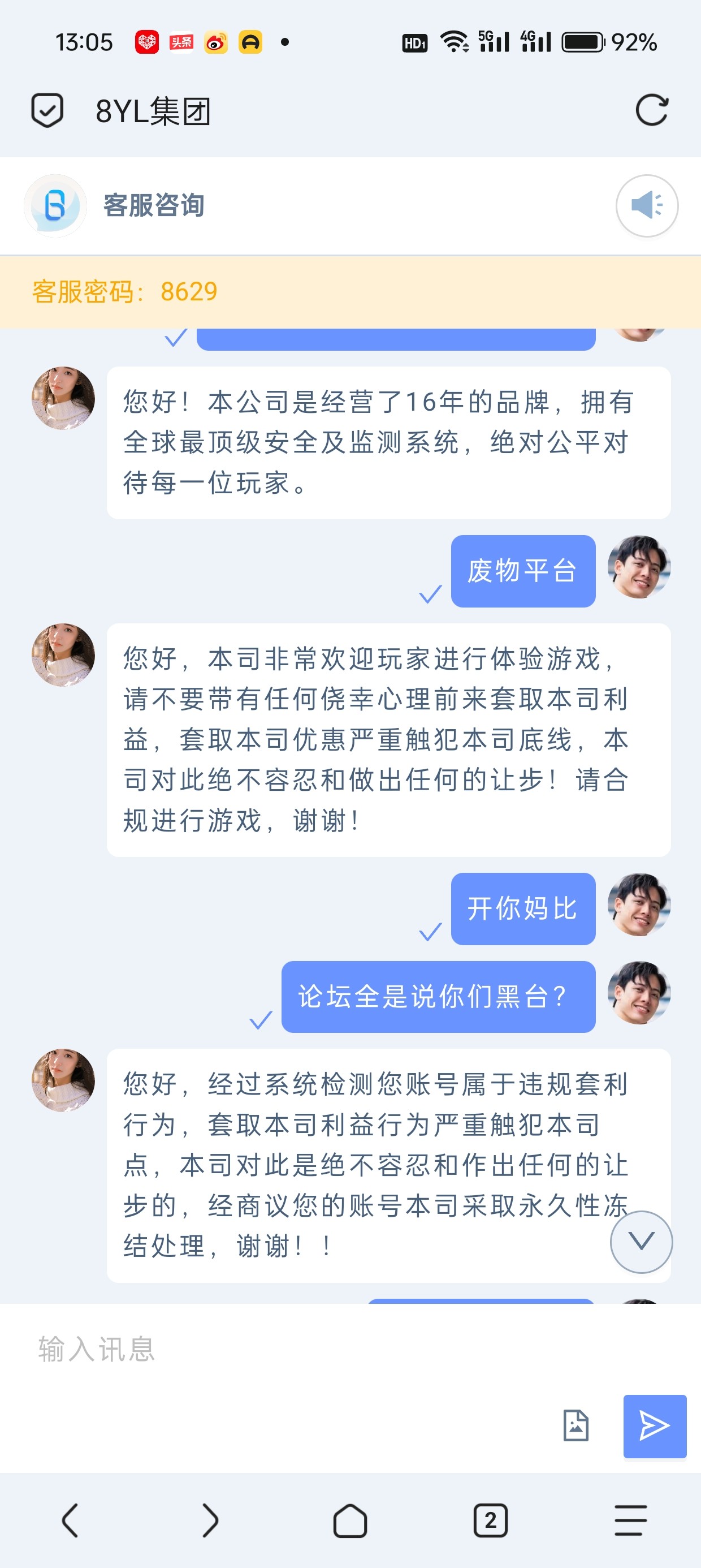
Task: Show the two open browser tabs
Action: tap(491, 1520)
